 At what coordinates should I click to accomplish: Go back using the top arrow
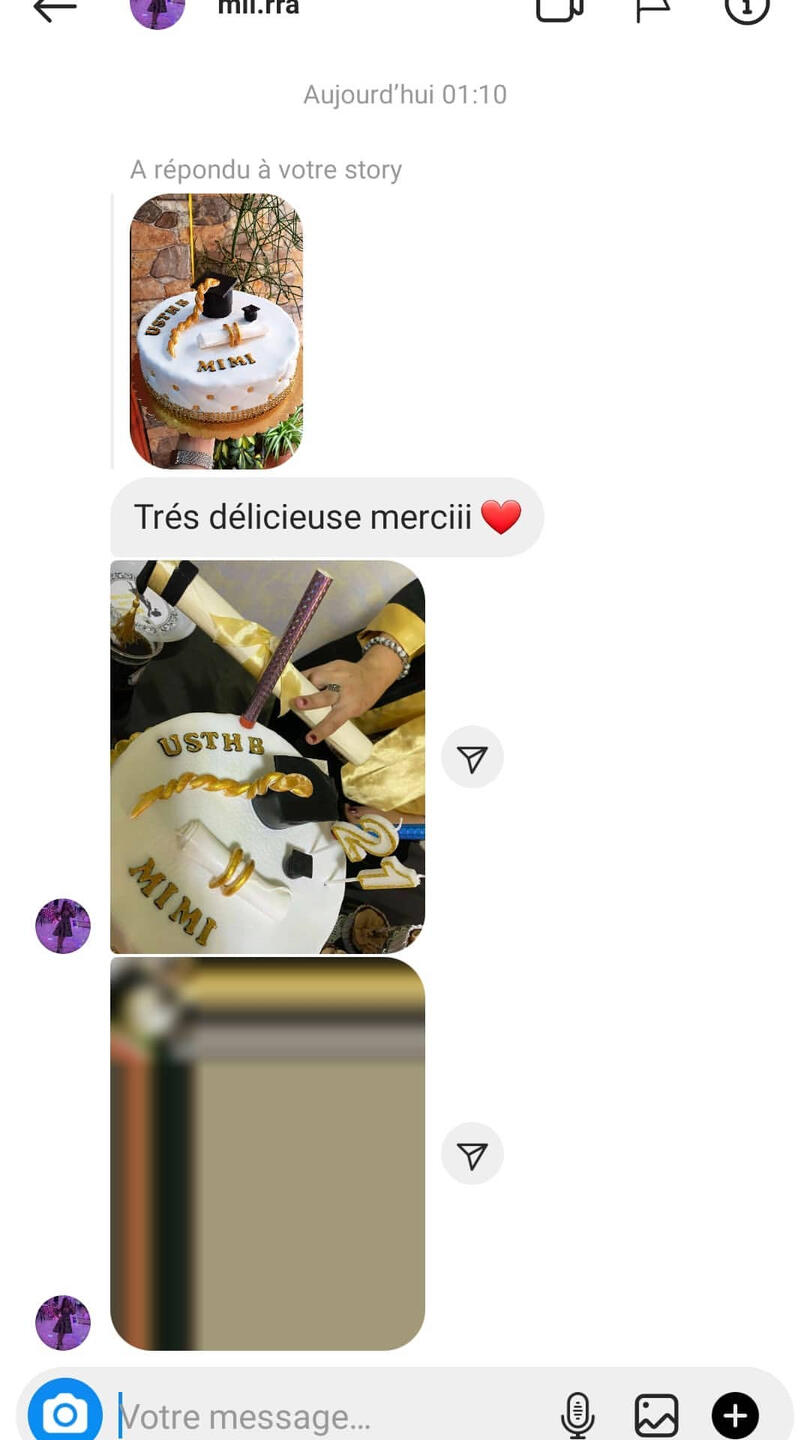[x=55, y=9]
